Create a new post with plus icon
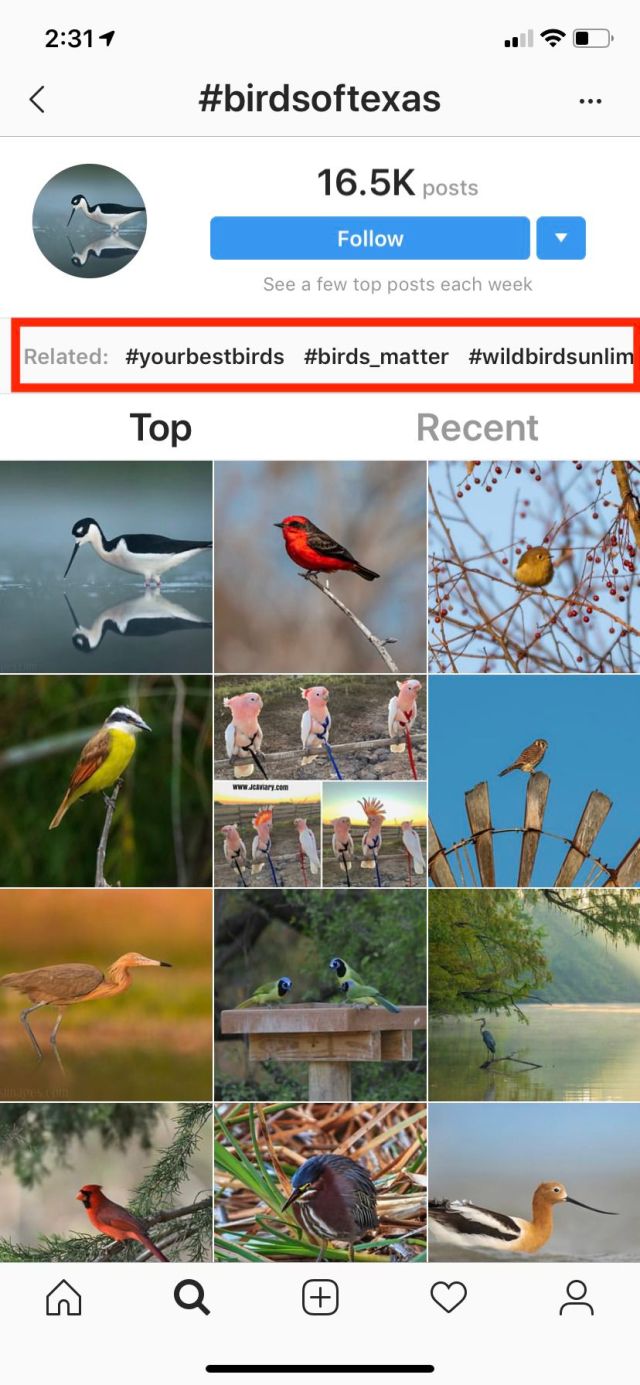The height and width of the screenshot is (1385, 640). tap(320, 1297)
